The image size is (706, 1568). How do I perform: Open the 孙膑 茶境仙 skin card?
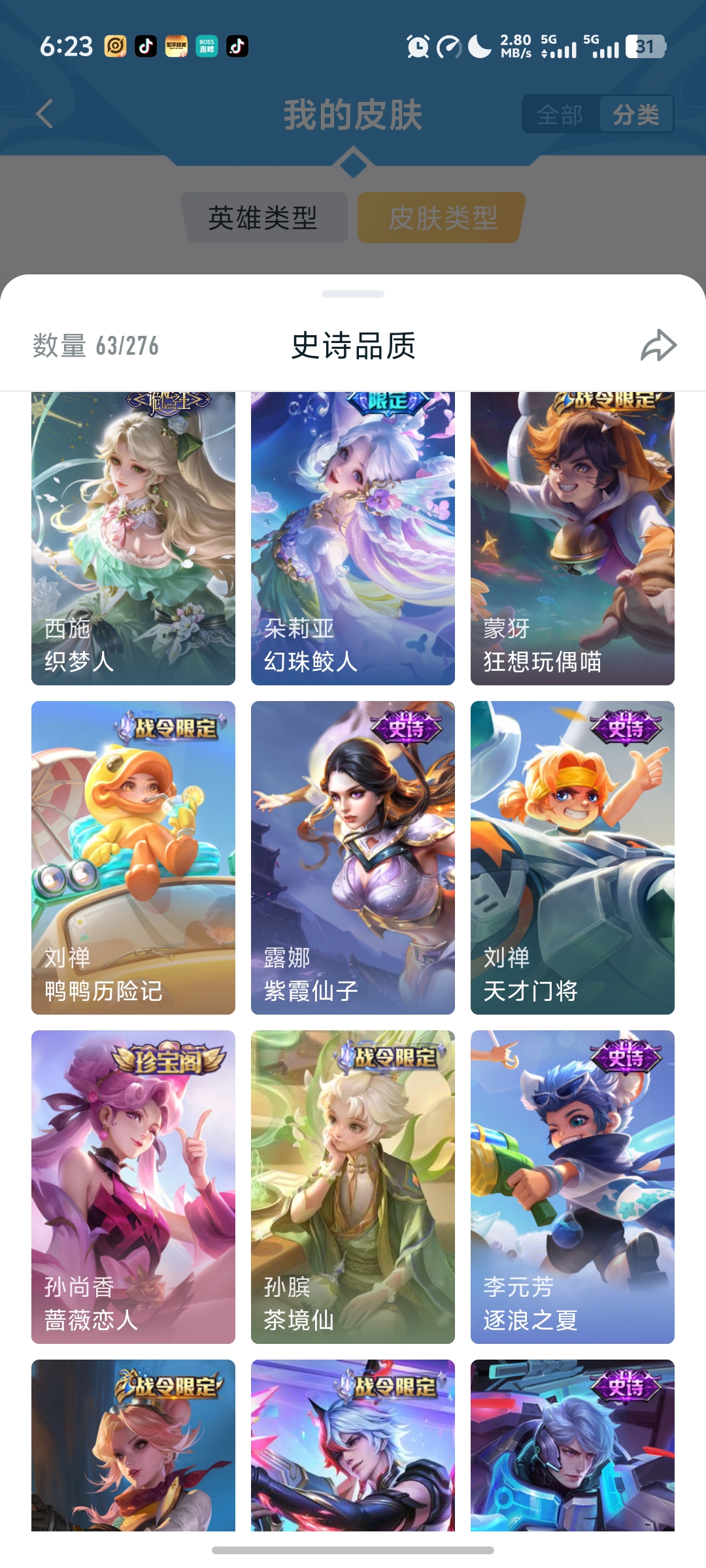tap(353, 1186)
